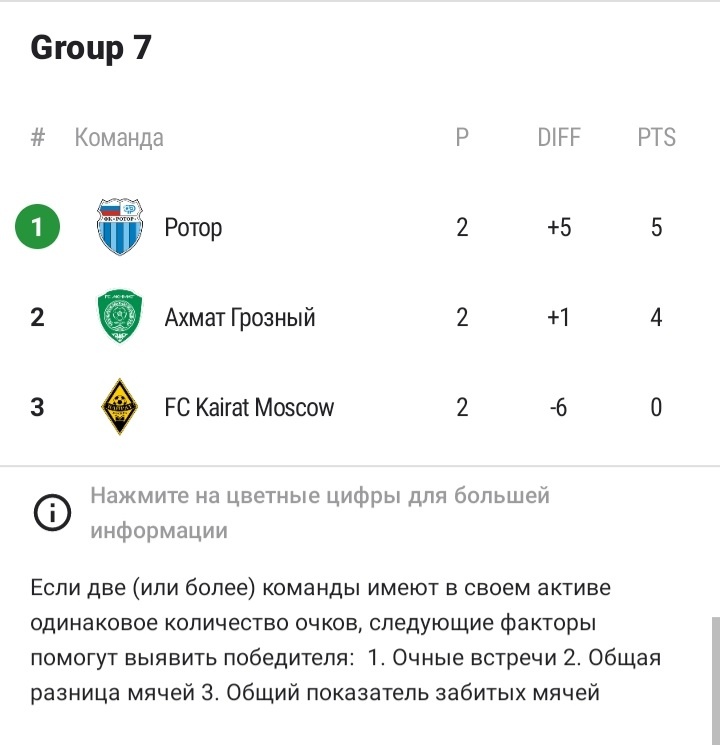Open the Ахмат Грозный team page
Screen dimensions: 720x745
click(x=237, y=316)
